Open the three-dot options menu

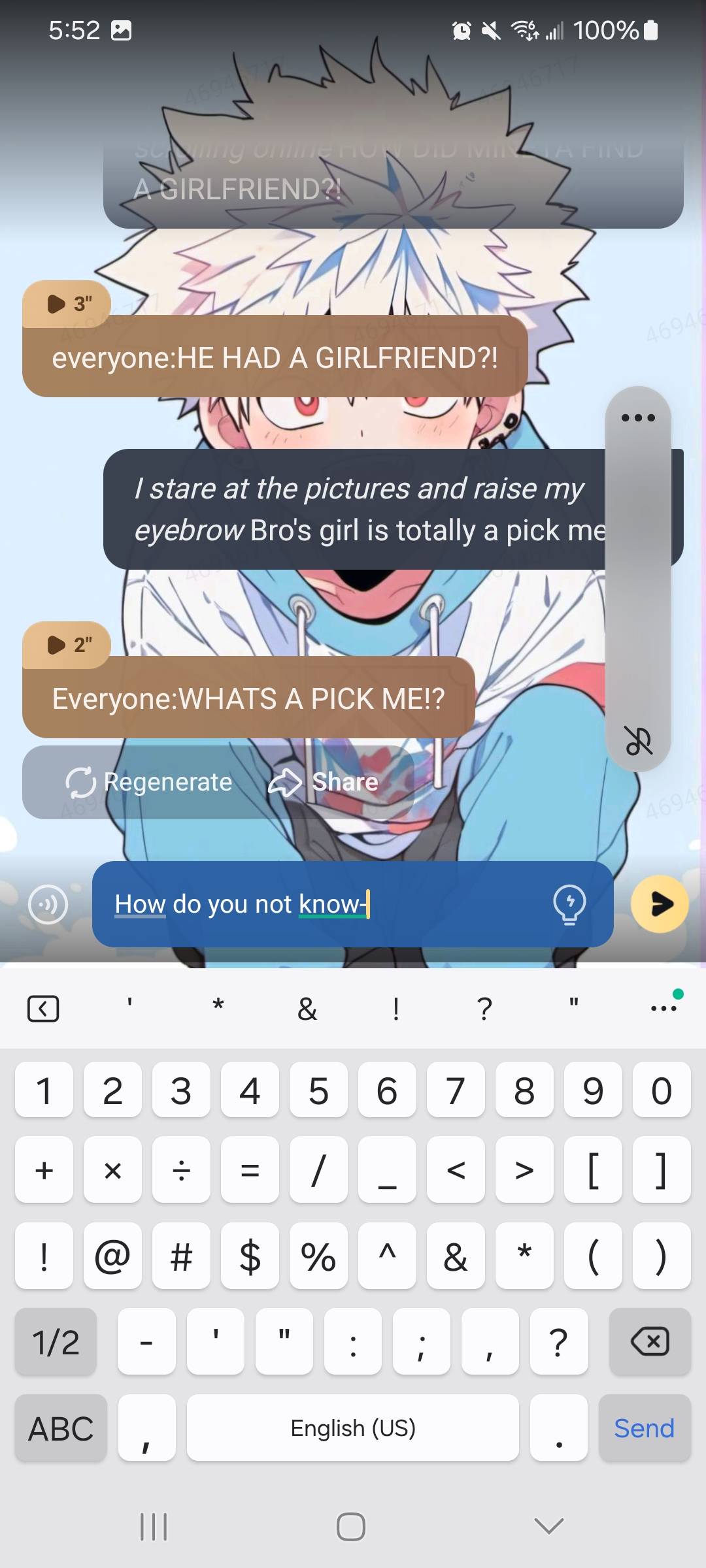pyautogui.click(x=638, y=417)
